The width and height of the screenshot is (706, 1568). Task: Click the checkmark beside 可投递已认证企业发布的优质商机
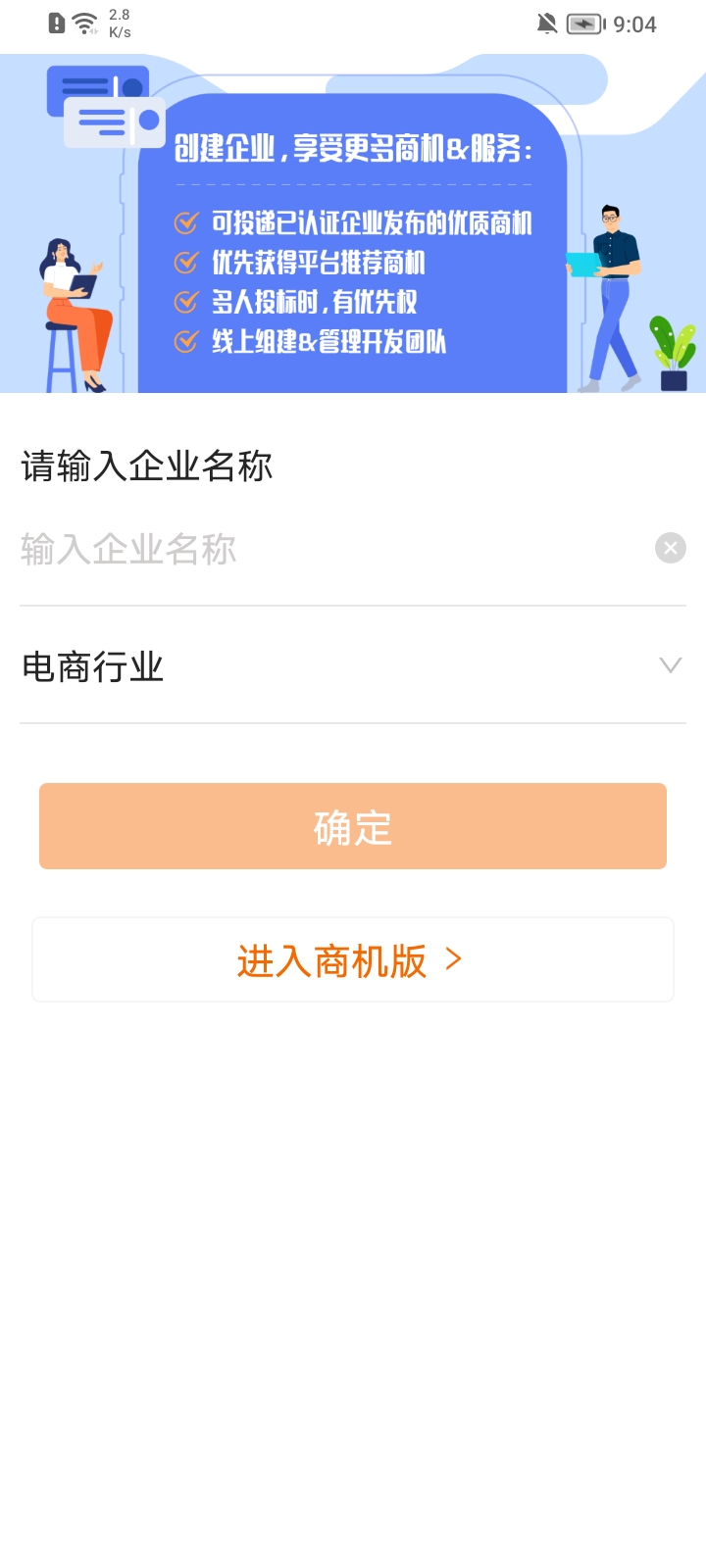coord(185,223)
